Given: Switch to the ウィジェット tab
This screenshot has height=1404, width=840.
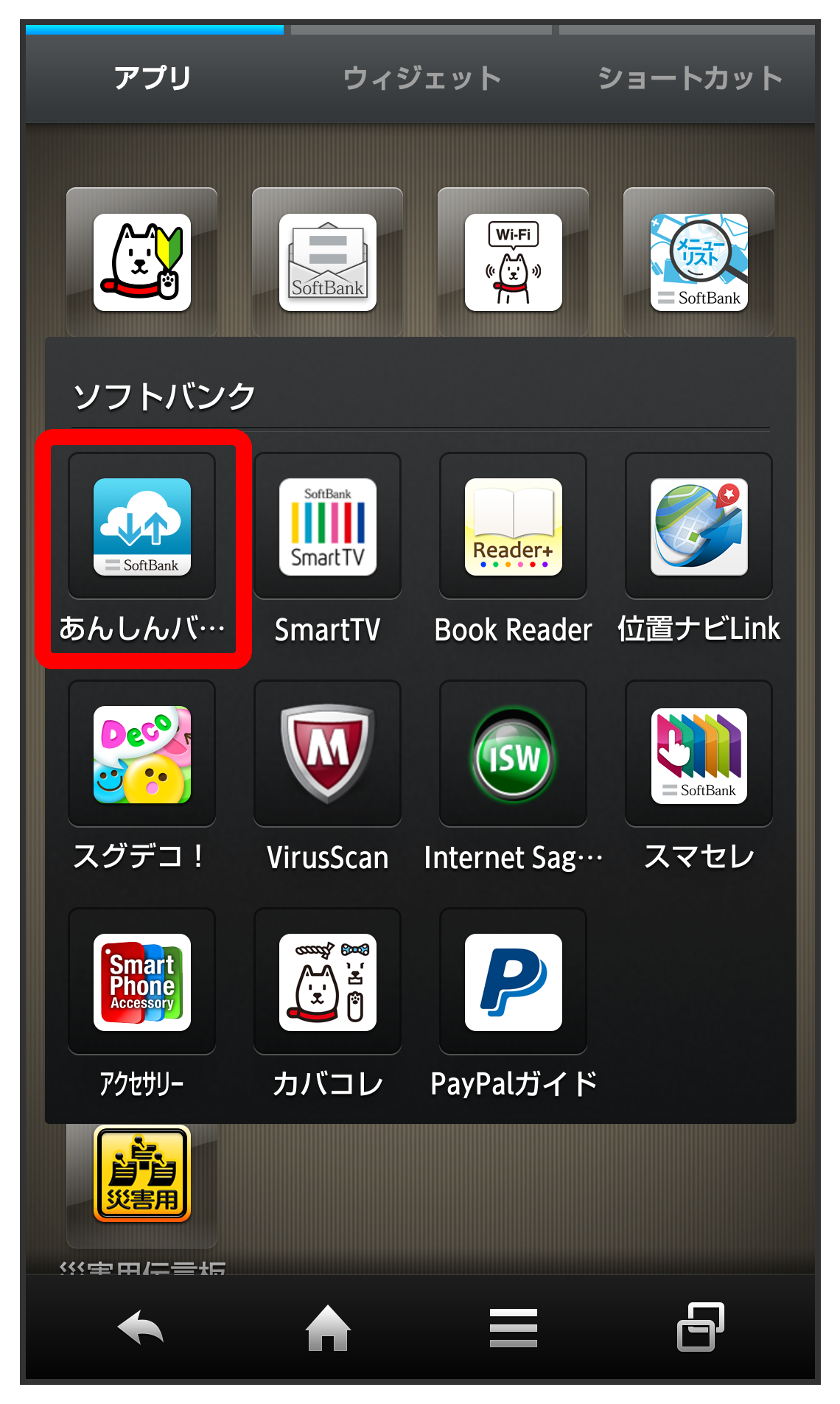Looking at the screenshot, I should (421, 78).
